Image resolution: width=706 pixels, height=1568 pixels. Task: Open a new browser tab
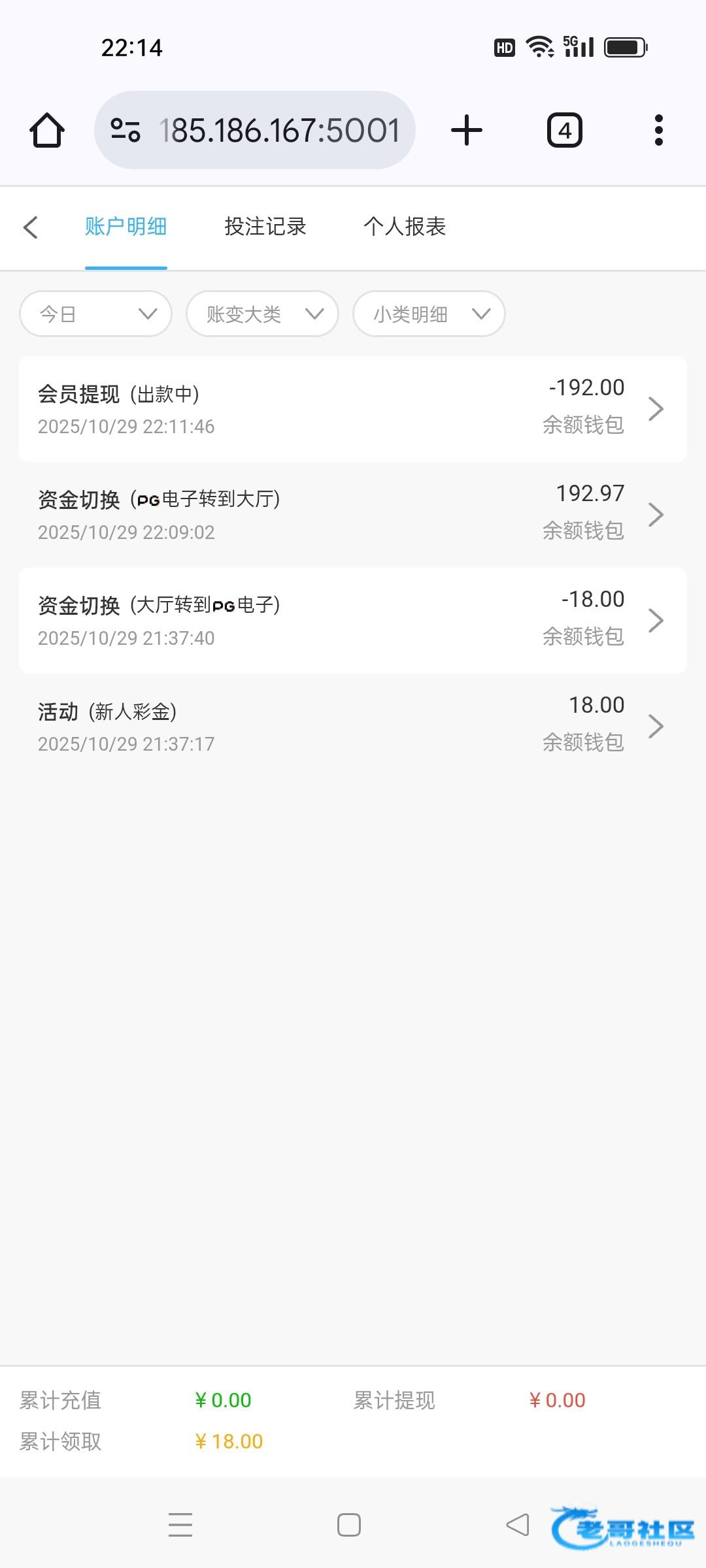tap(467, 130)
